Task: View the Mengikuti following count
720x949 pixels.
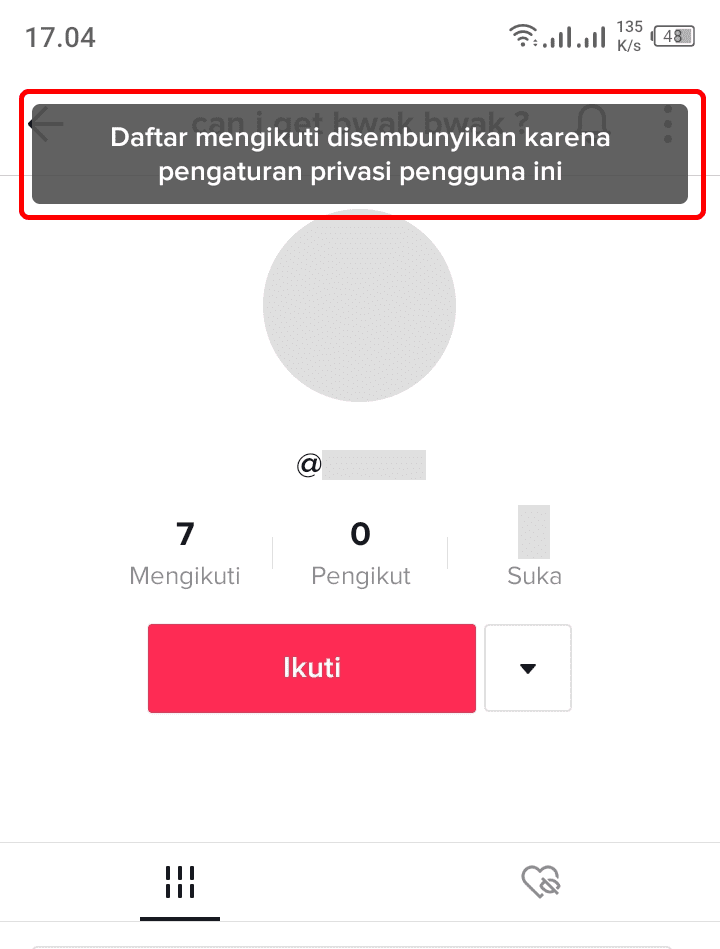Action: [185, 552]
